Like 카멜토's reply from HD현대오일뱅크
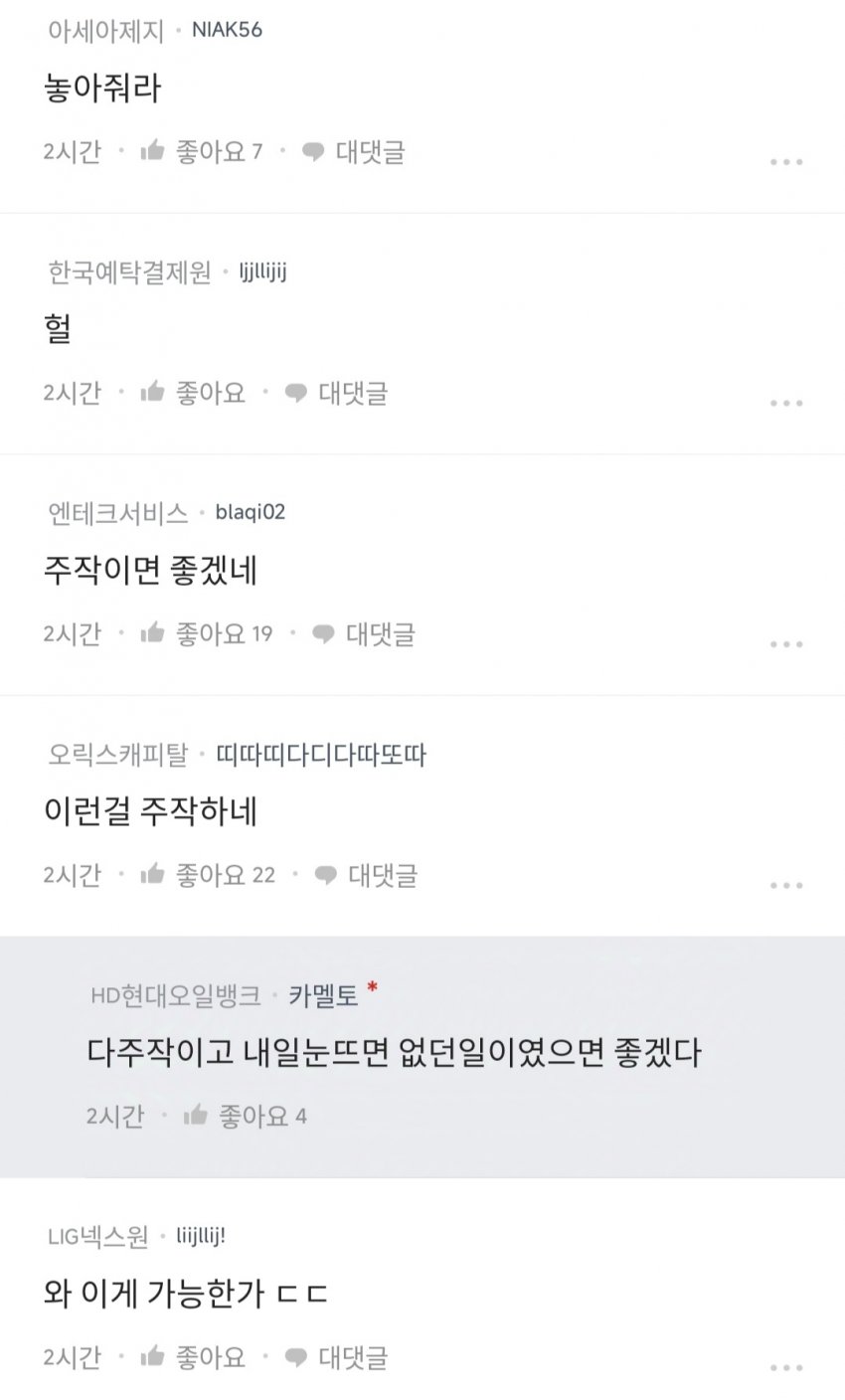 (x=245, y=1116)
